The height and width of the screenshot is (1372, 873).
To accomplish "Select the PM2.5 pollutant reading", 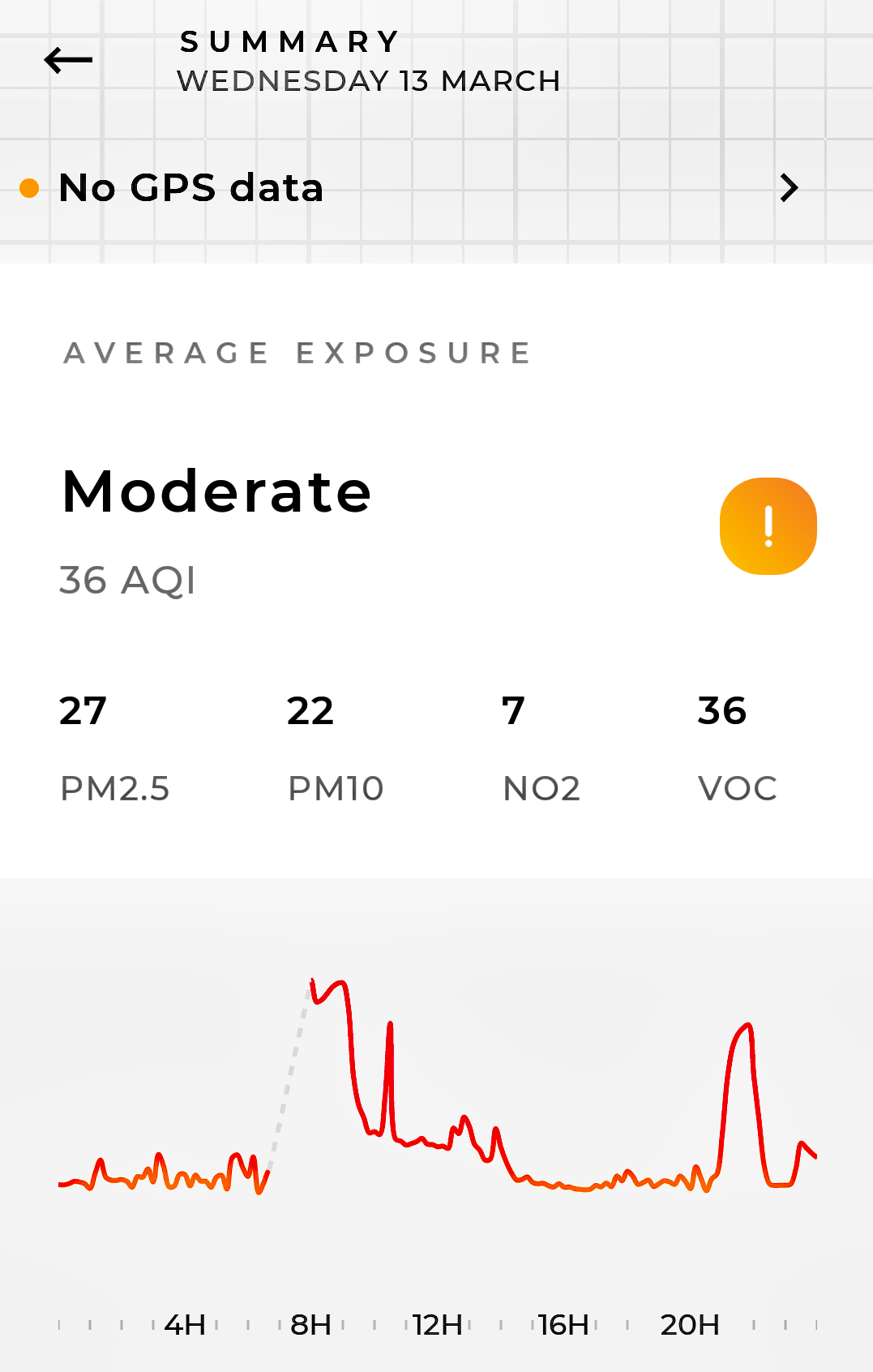I will [114, 749].
